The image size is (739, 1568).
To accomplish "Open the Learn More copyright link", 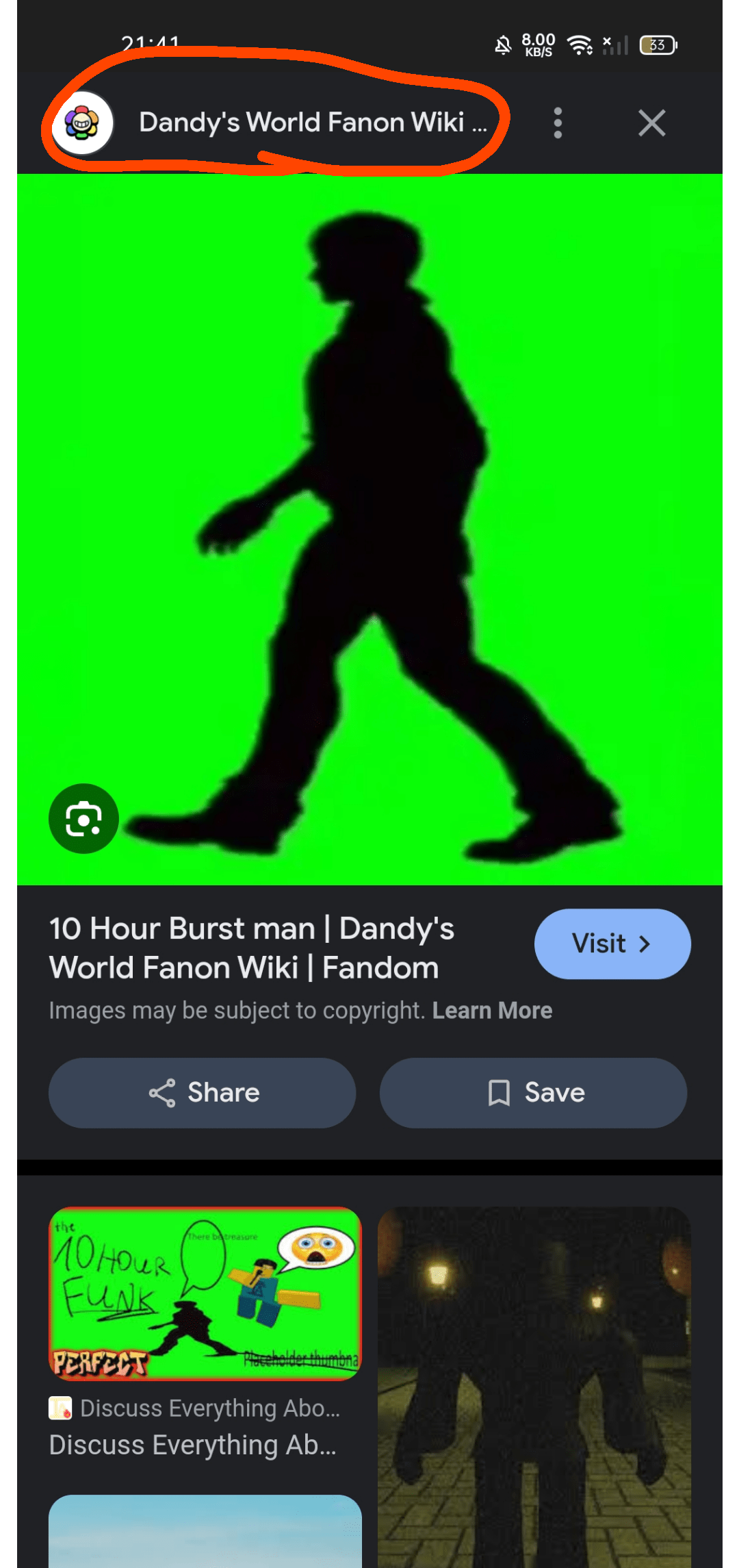I will (x=492, y=1011).
